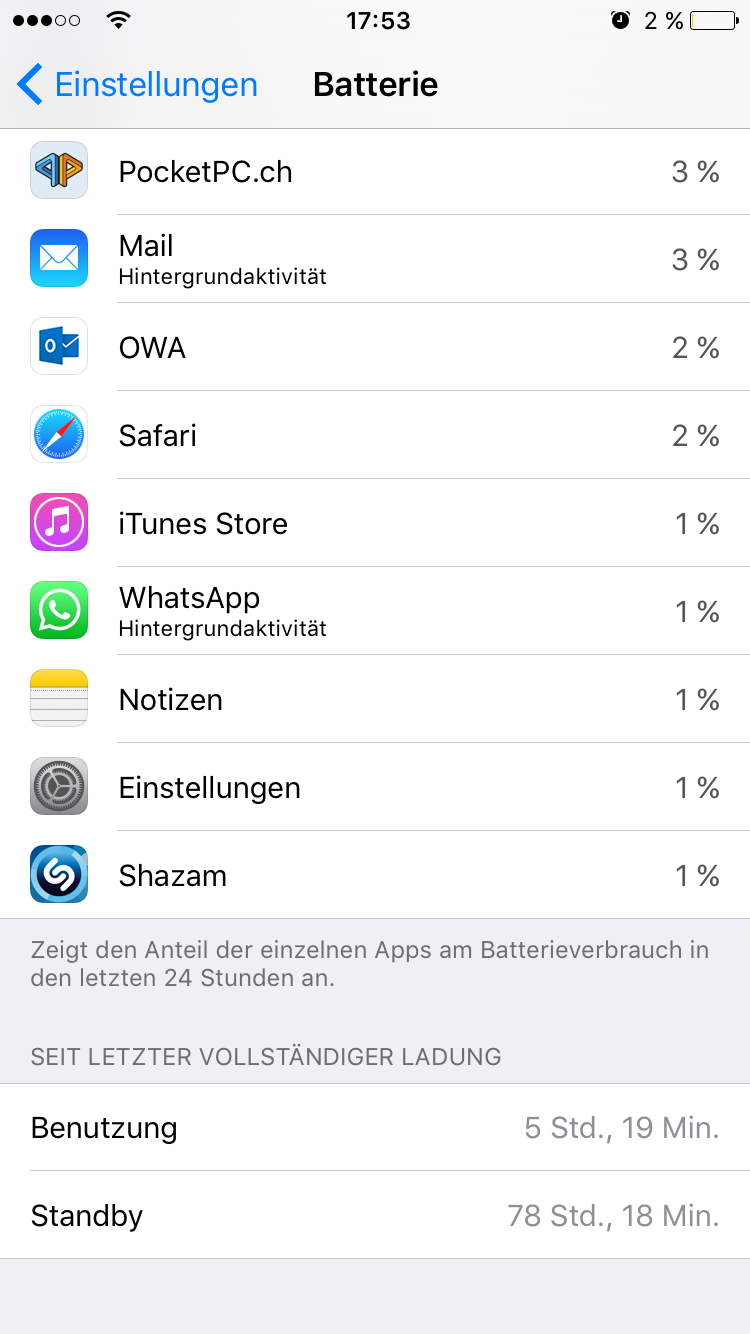Go back to Einstellungen
Viewport: 750px width, 1334px height.
point(137,85)
